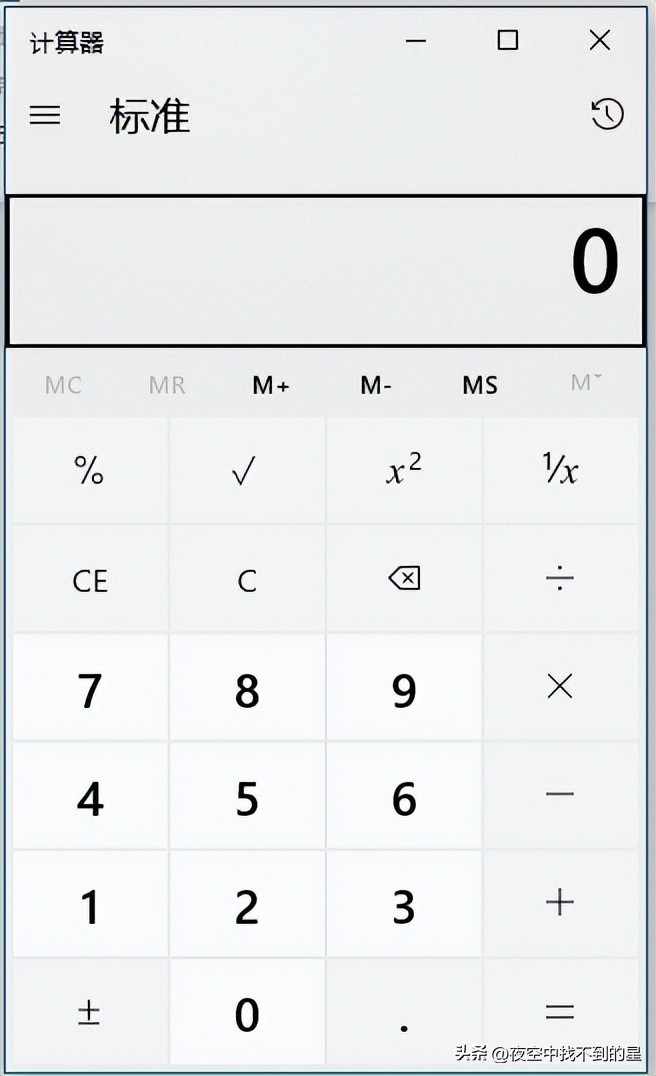Select the multiply operator

tap(560, 686)
